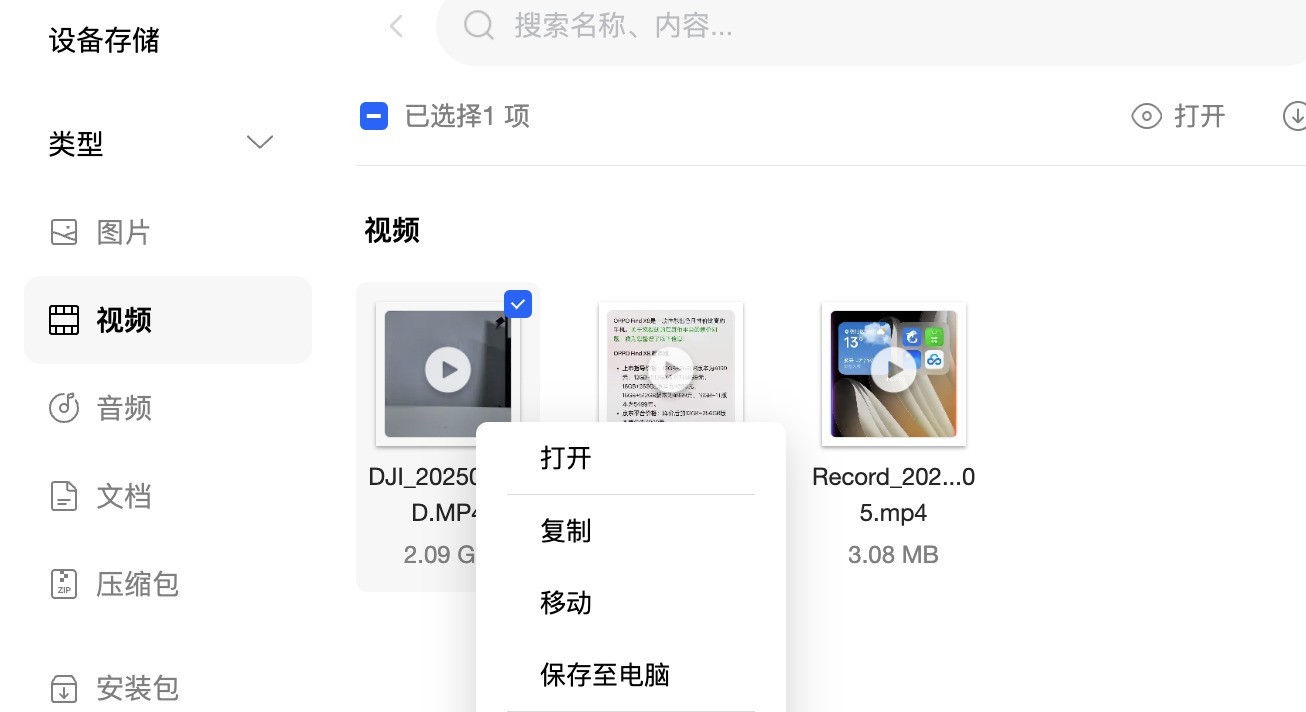Open the selected file via toolbar 打开
This screenshot has height=712, width=1306.
[1179, 117]
